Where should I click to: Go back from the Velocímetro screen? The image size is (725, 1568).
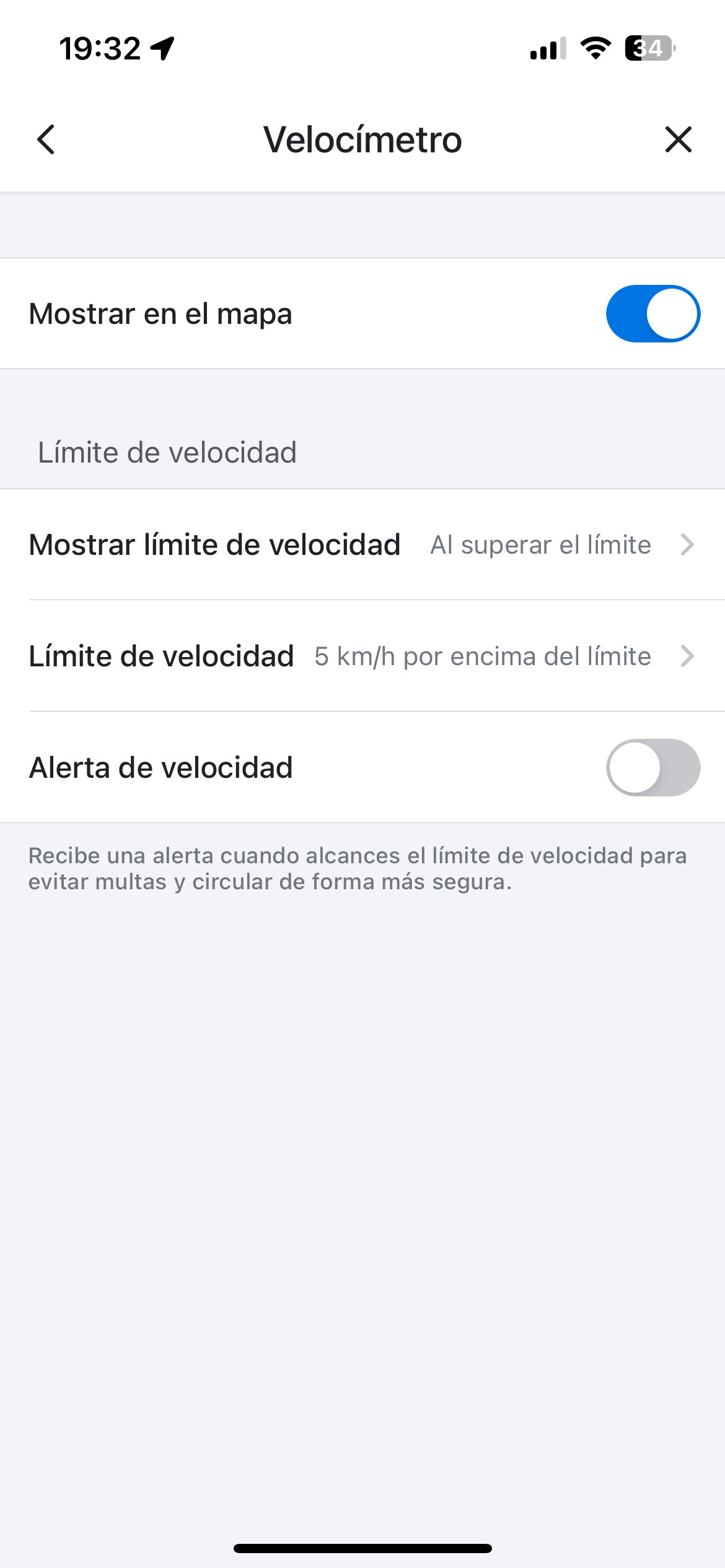click(46, 139)
